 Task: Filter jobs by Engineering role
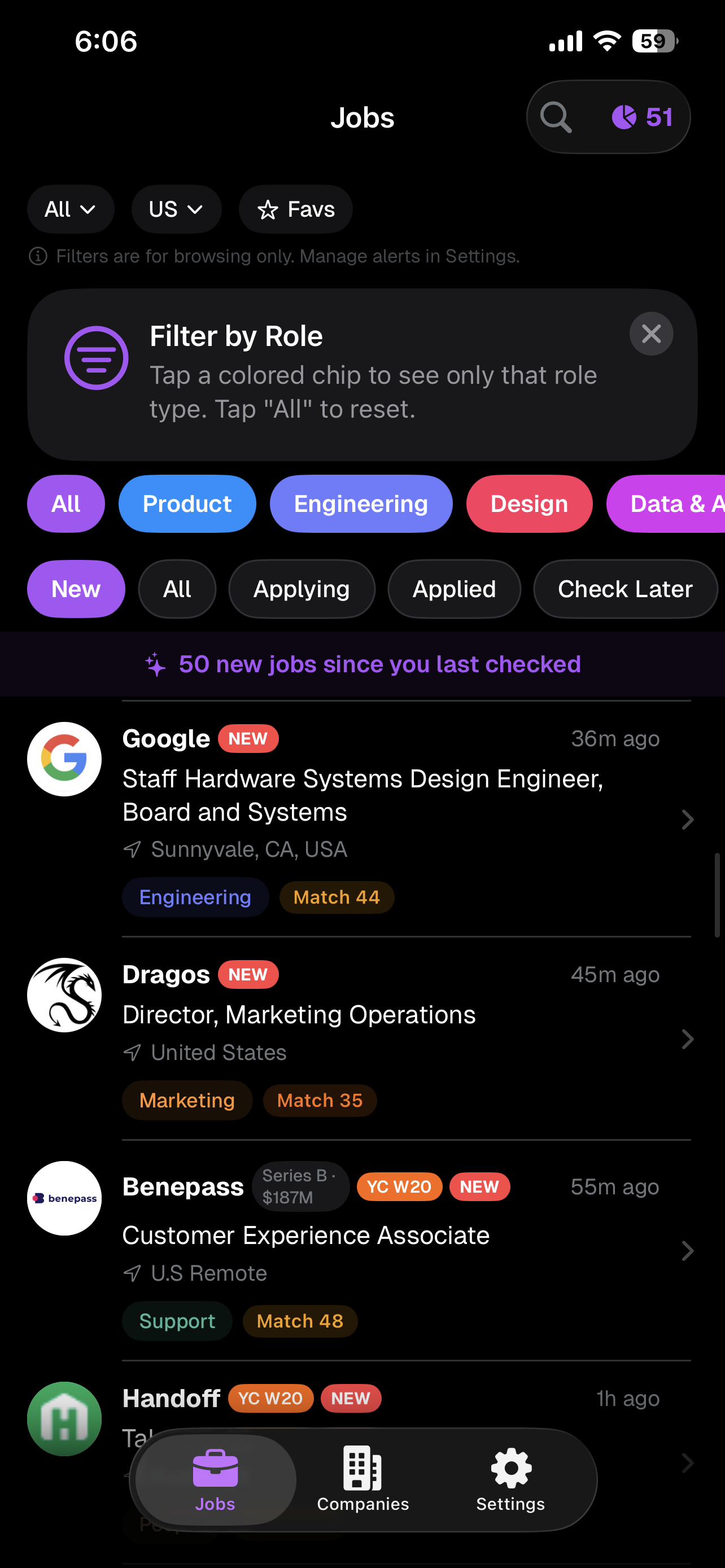361,504
